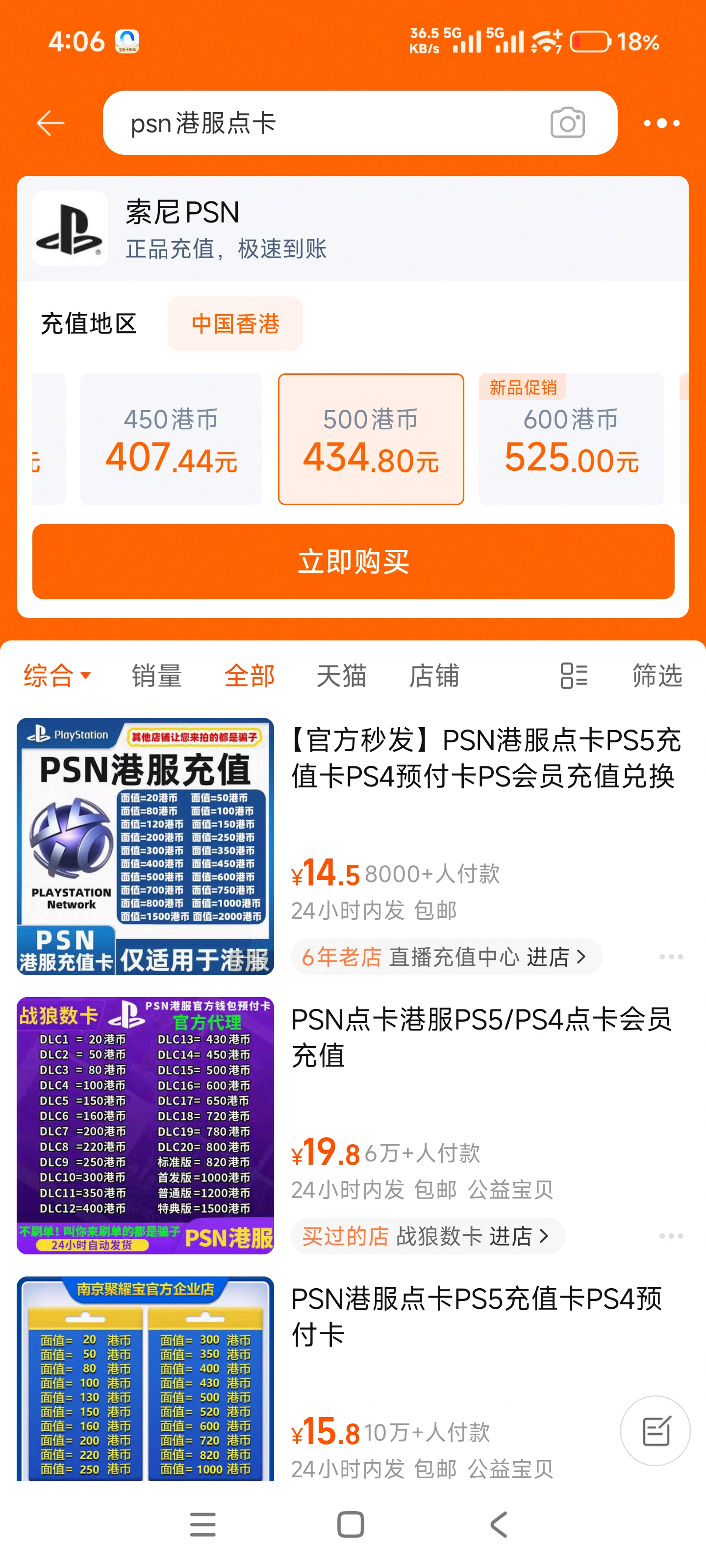The image size is (706, 1568).
Task: Toggle the list layout view icon
Action: click(573, 675)
